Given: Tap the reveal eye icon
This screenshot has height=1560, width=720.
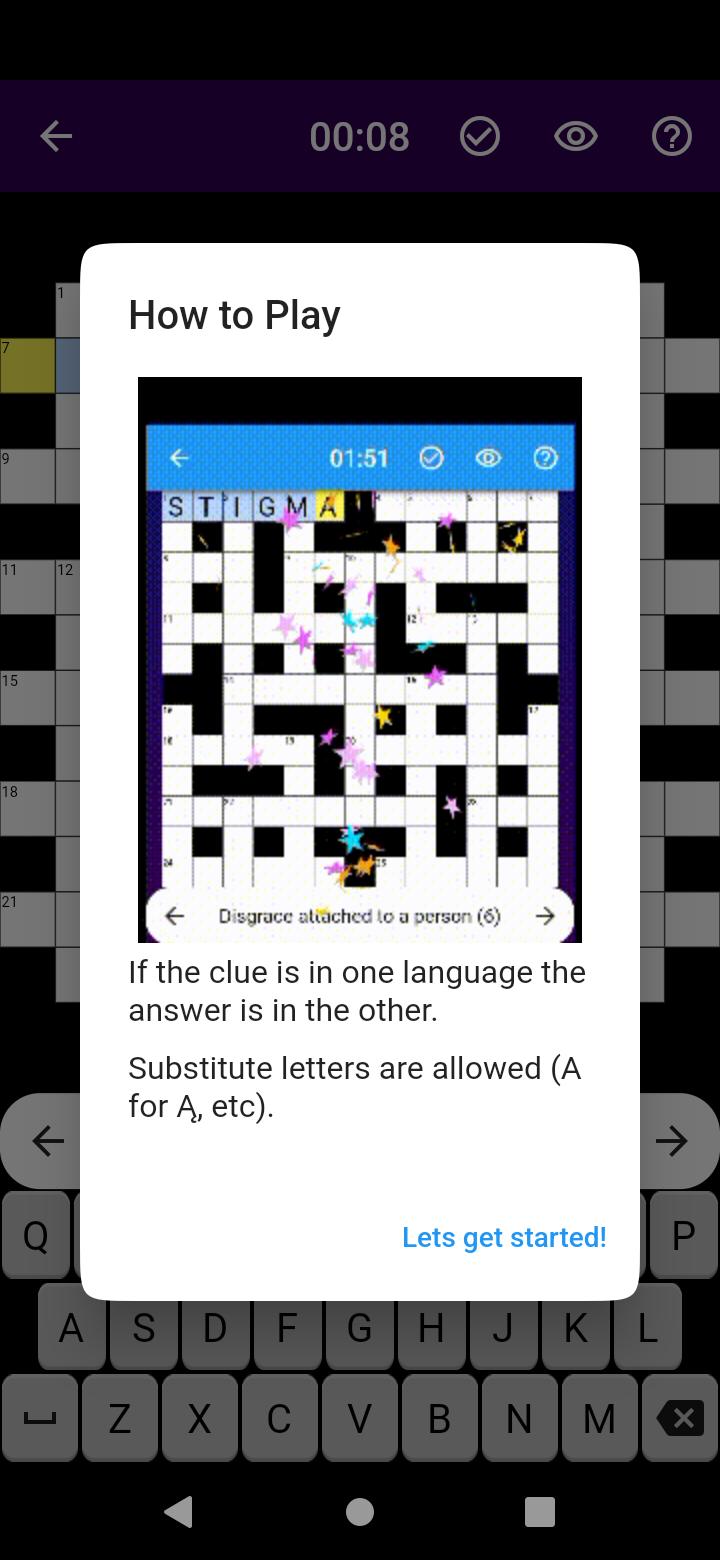Looking at the screenshot, I should click(576, 136).
